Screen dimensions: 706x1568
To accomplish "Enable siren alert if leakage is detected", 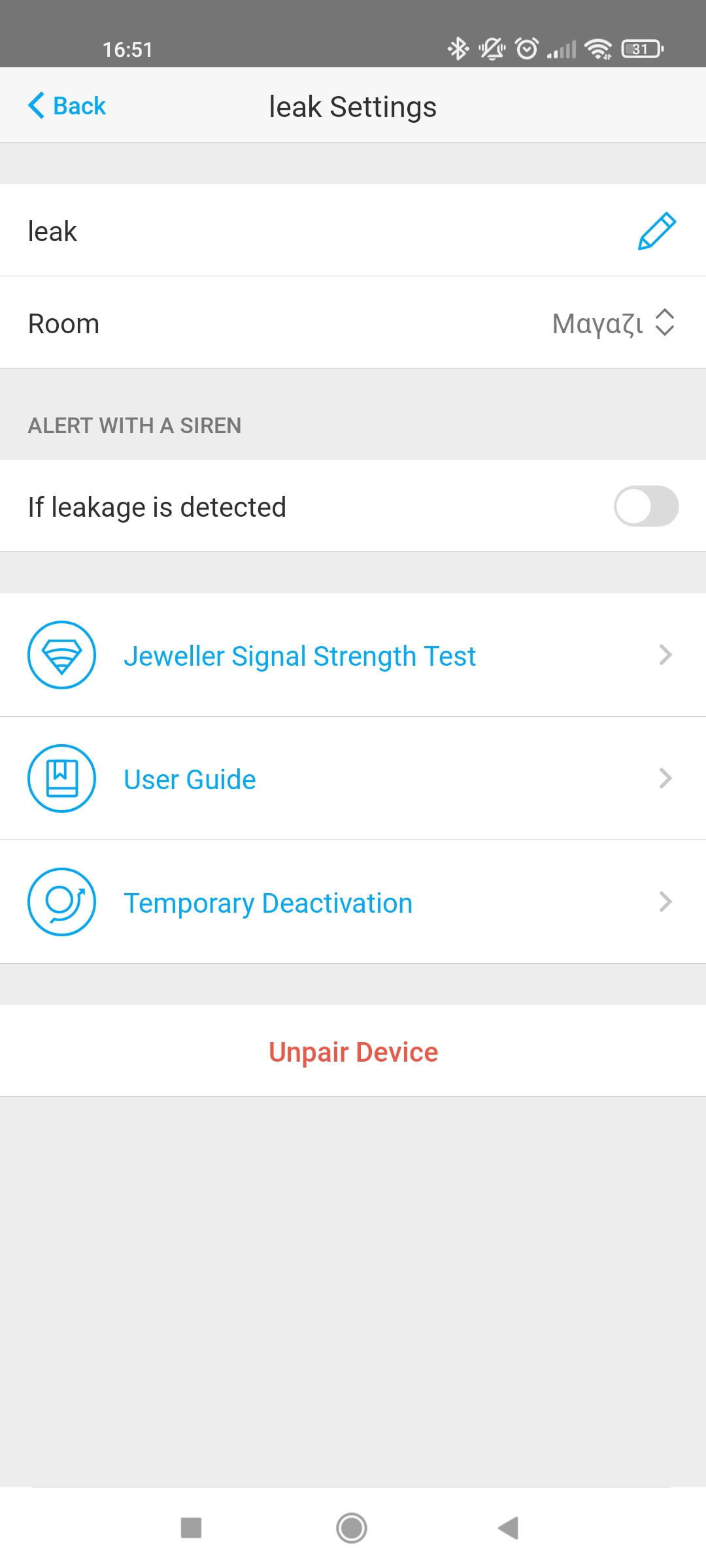I will point(645,506).
